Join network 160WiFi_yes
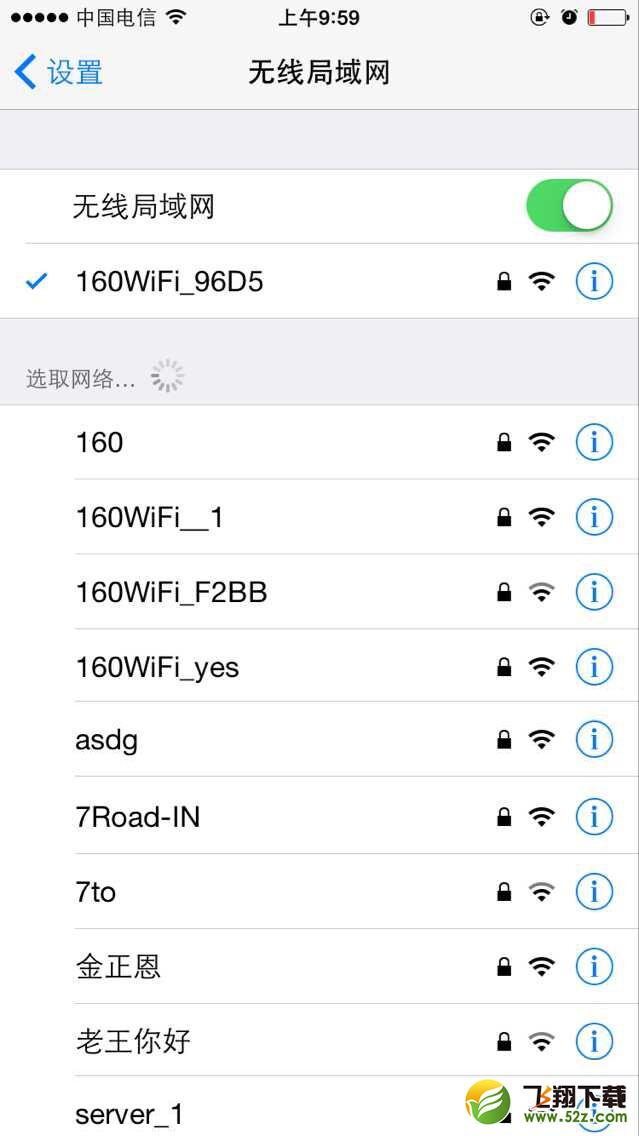This screenshot has width=639, height=1136. coord(320,667)
